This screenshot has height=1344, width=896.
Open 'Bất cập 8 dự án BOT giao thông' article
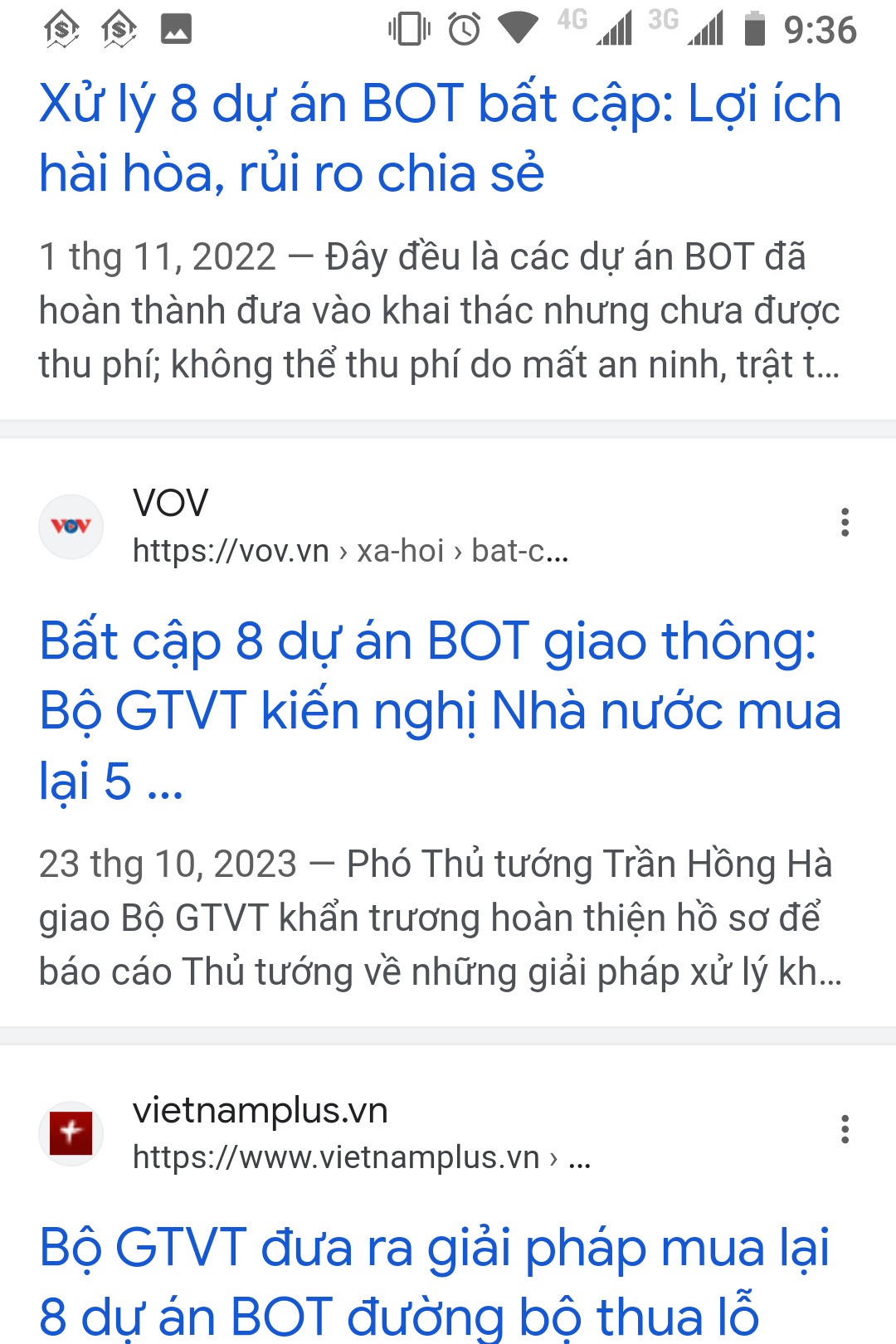click(440, 710)
